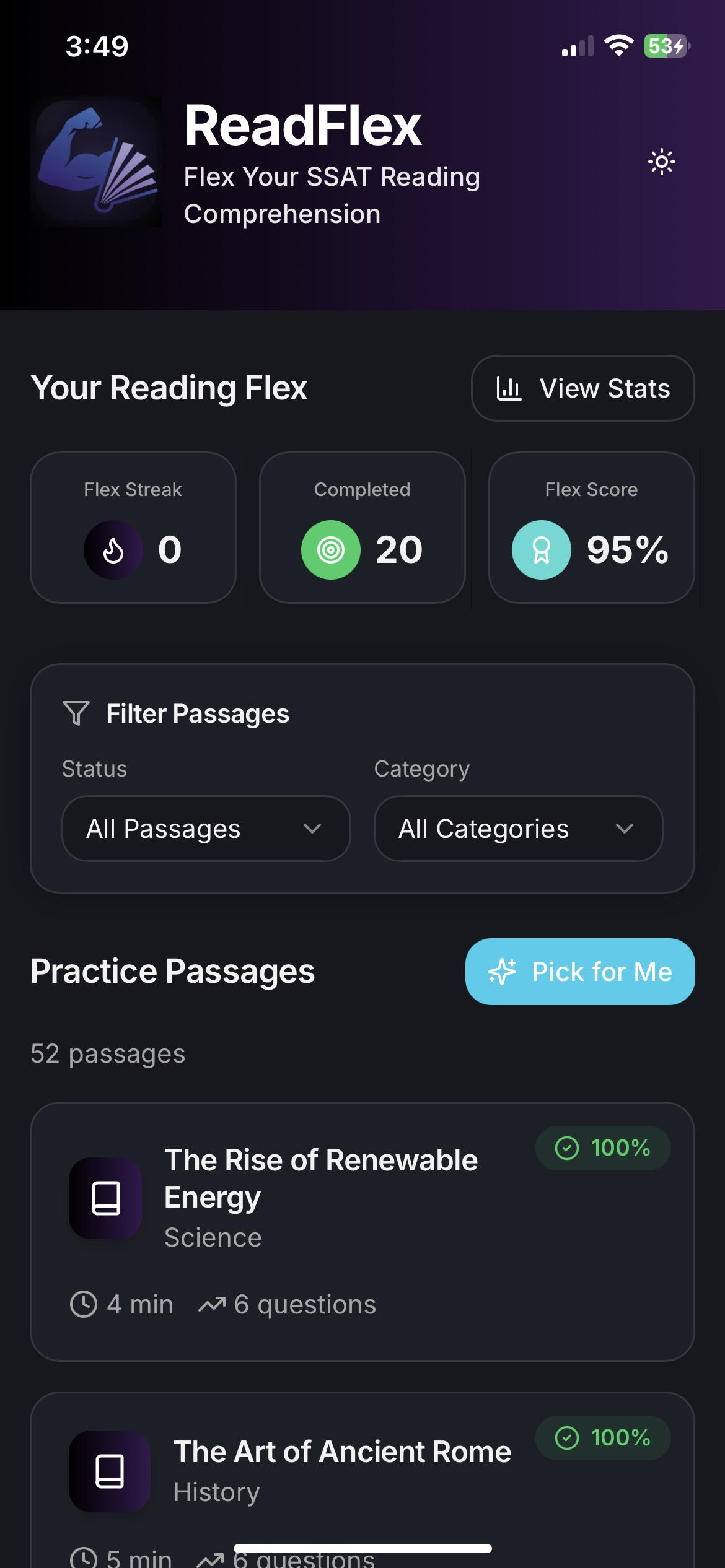The width and height of the screenshot is (725, 1568).
Task: Tap the 100% completion badge on Renewable Energy
Action: point(602,1148)
